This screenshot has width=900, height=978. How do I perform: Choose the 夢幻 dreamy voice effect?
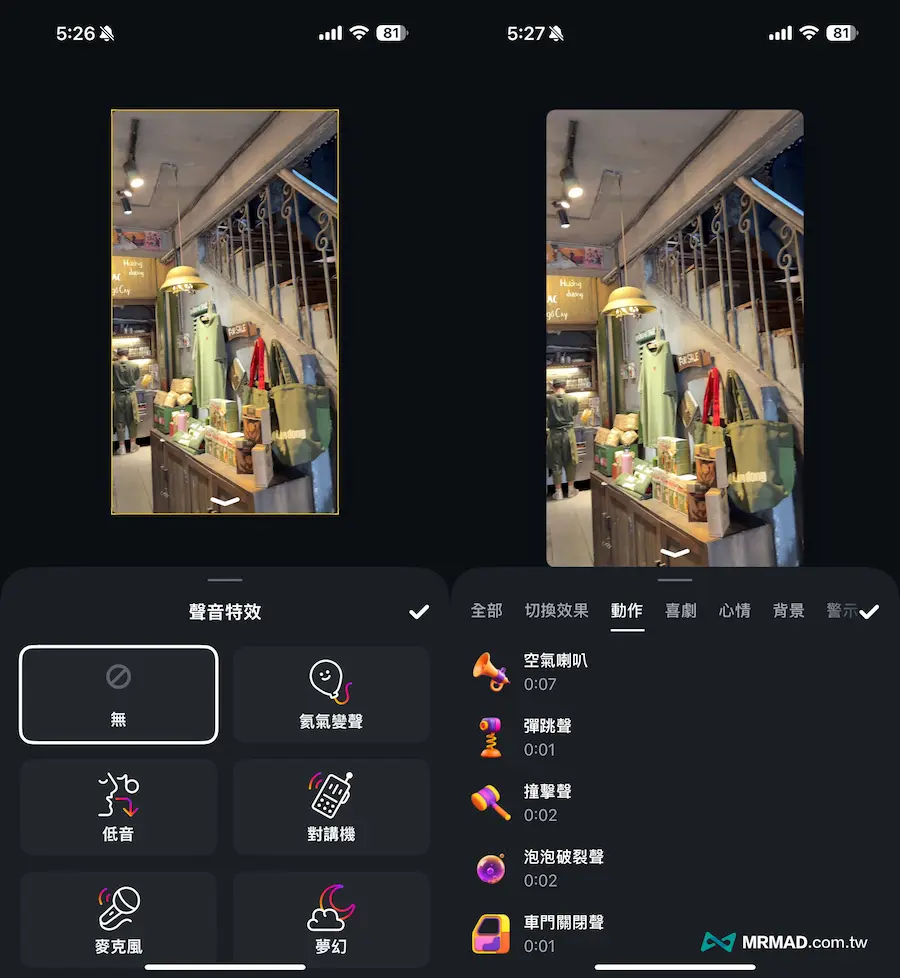tap(331, 920)
